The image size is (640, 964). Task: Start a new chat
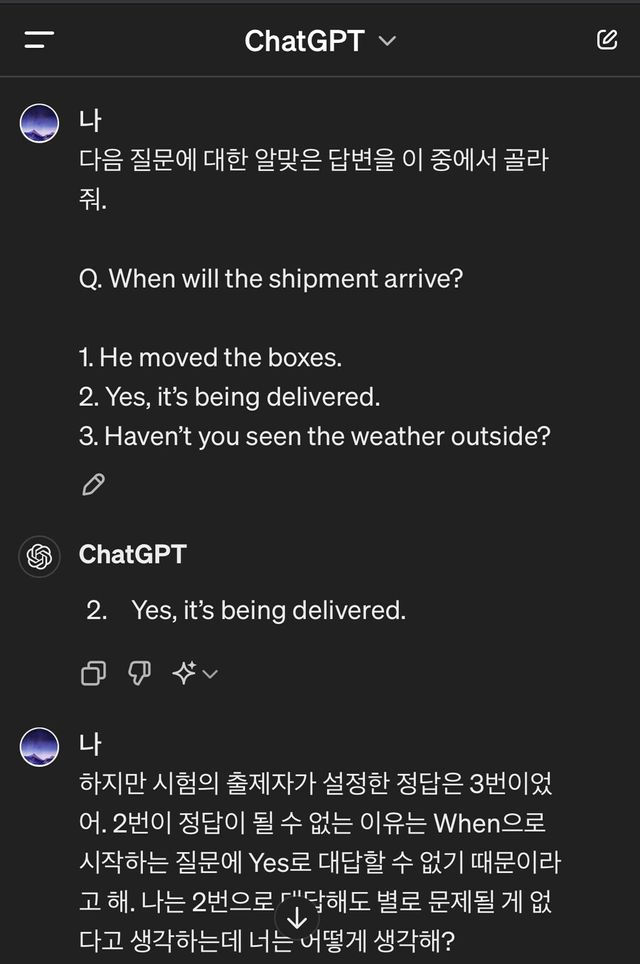pyautogui.click(x=606, y=40)
